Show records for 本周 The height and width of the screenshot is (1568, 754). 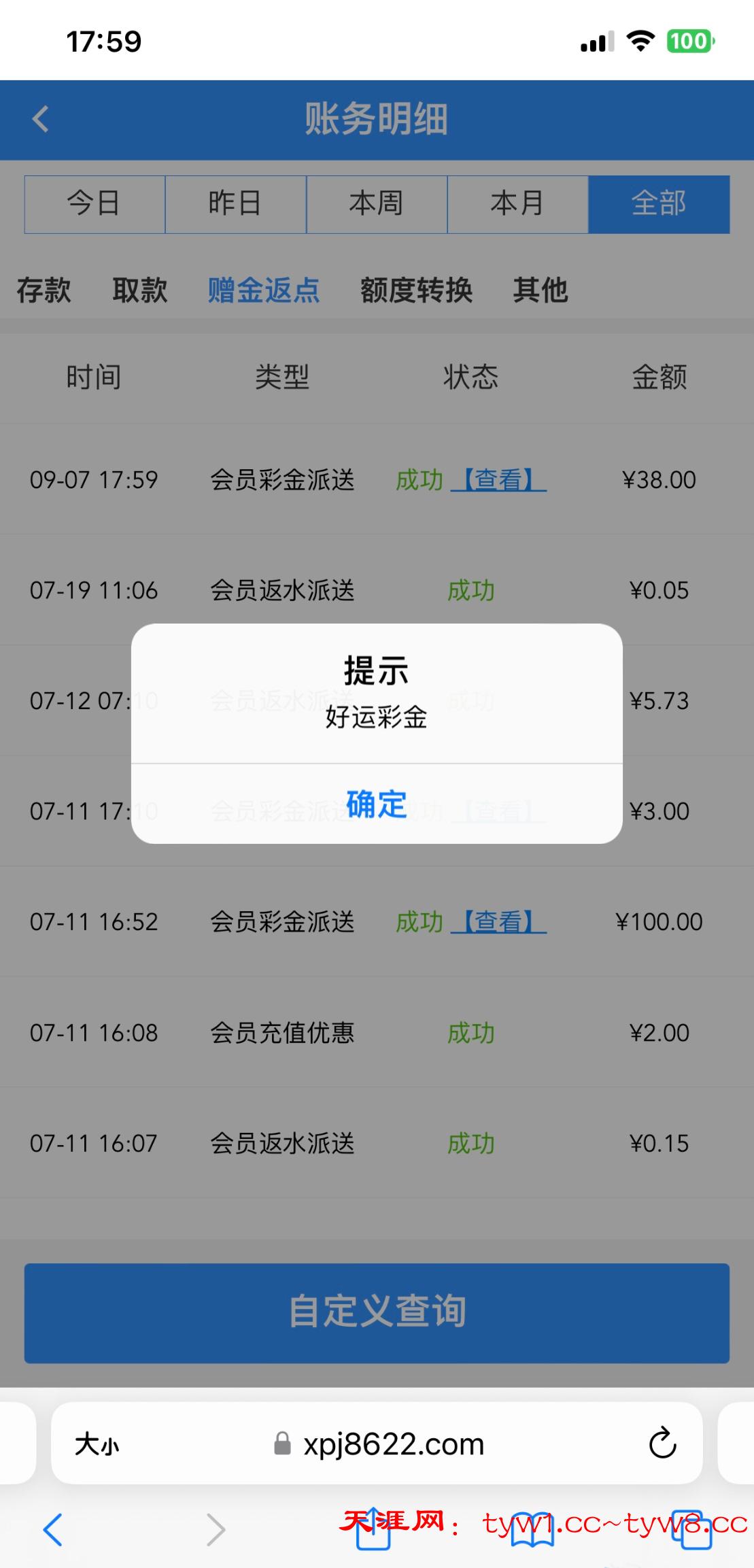[x=377, y=204]
